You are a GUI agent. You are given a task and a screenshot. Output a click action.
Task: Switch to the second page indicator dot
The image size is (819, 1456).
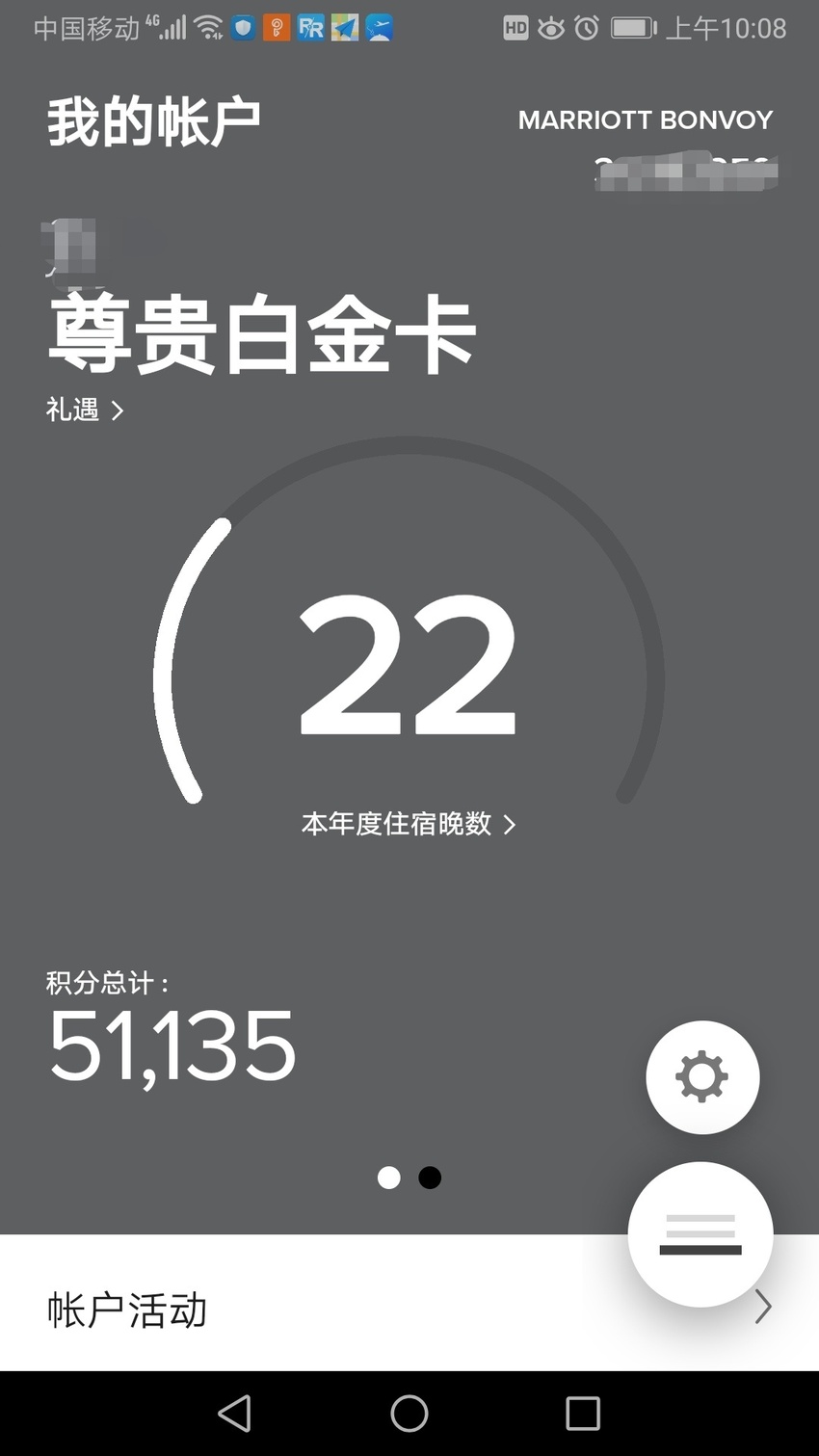[430, 1178]
